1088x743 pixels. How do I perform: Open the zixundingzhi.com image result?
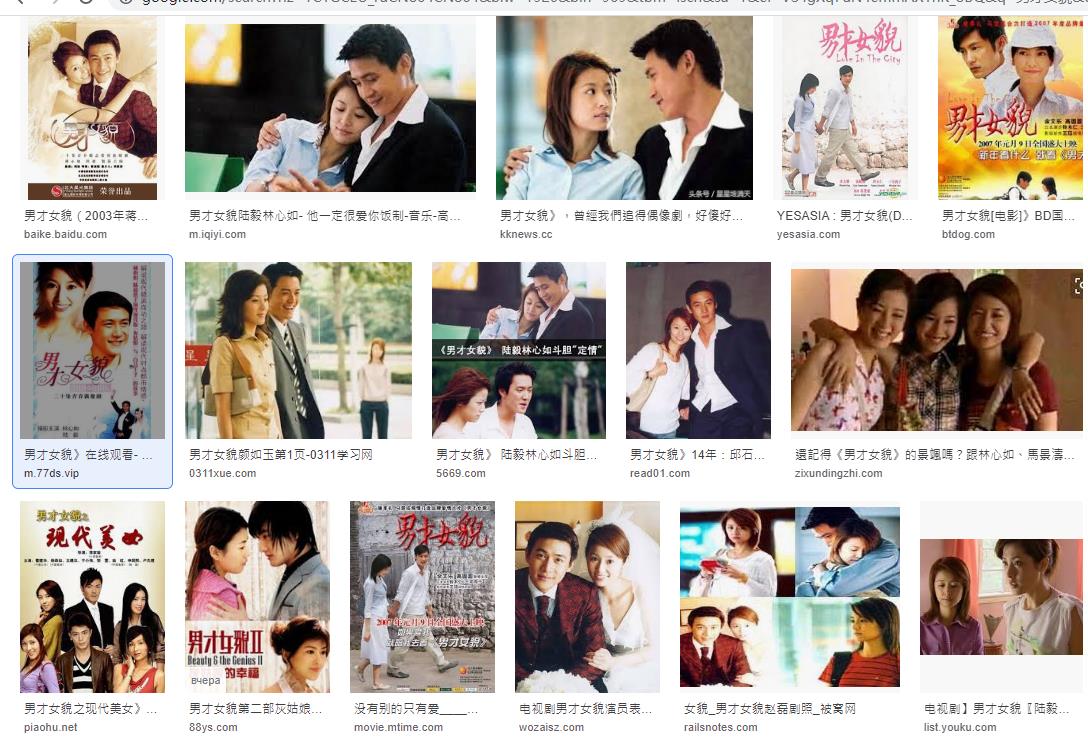(936, 350)
